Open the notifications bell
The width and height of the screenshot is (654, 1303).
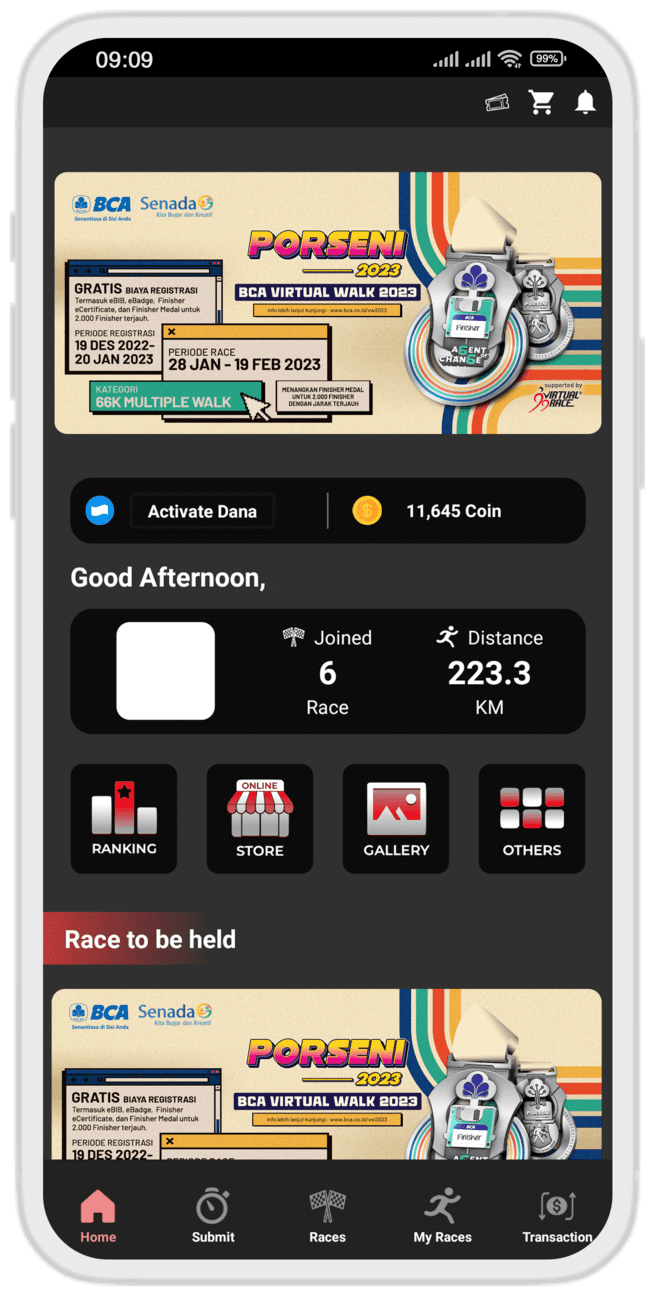point(585,102)
